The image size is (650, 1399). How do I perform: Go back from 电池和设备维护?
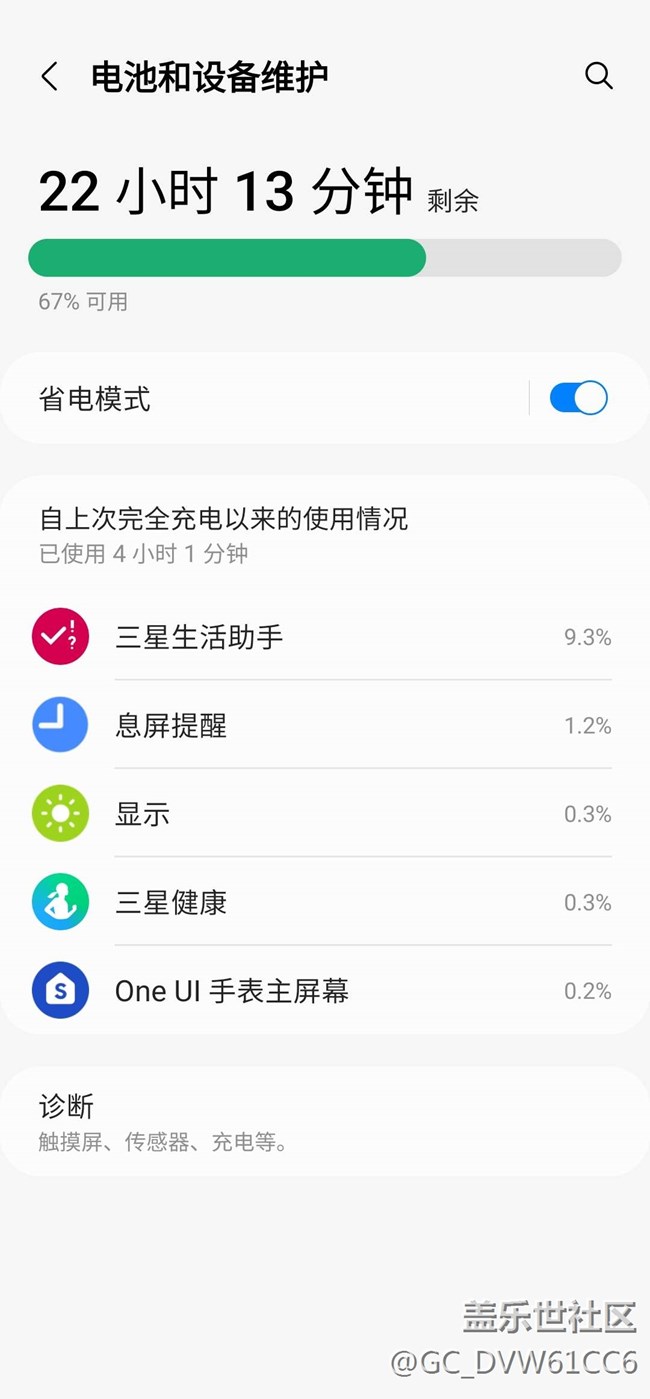pyautogui.click(x=49, y=76)
